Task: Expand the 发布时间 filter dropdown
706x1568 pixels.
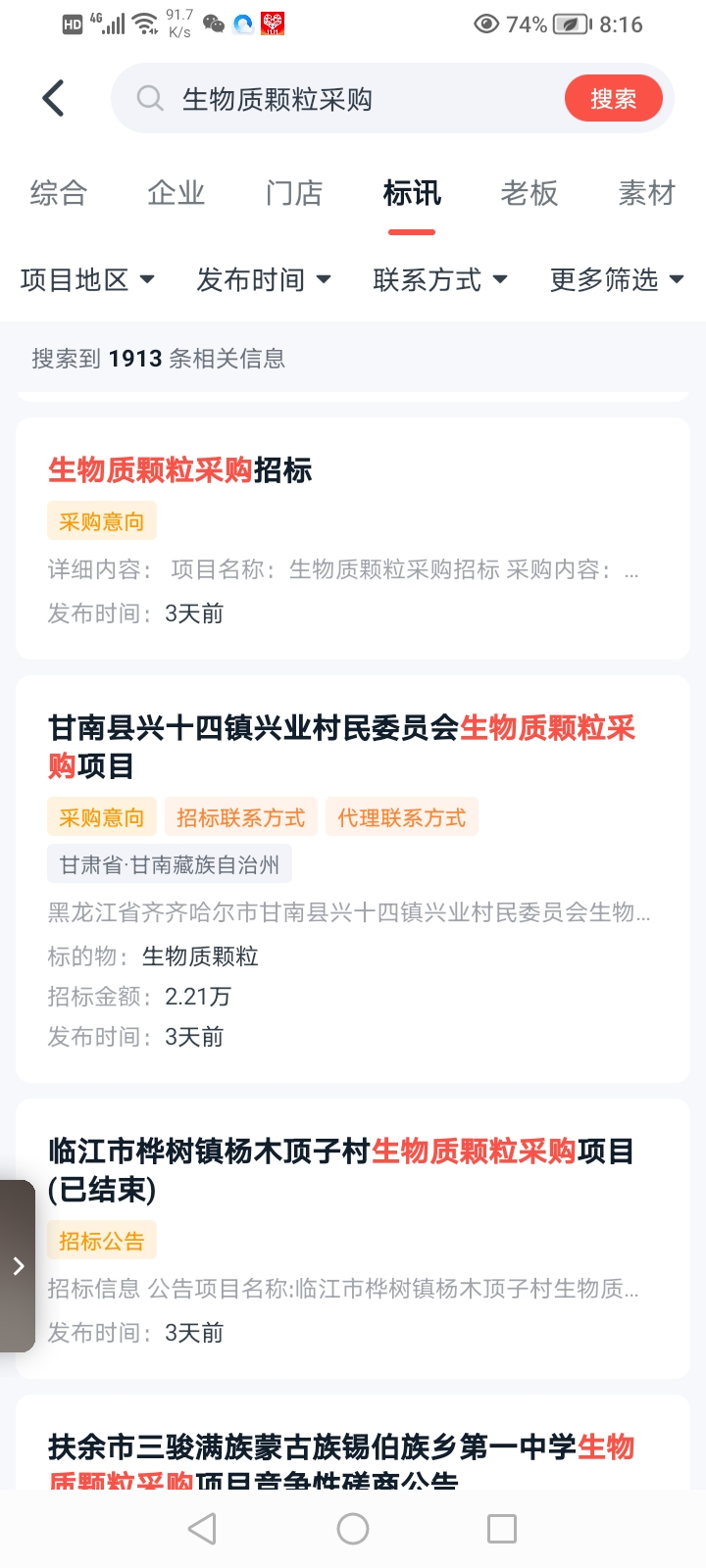Action: point(264,280)
